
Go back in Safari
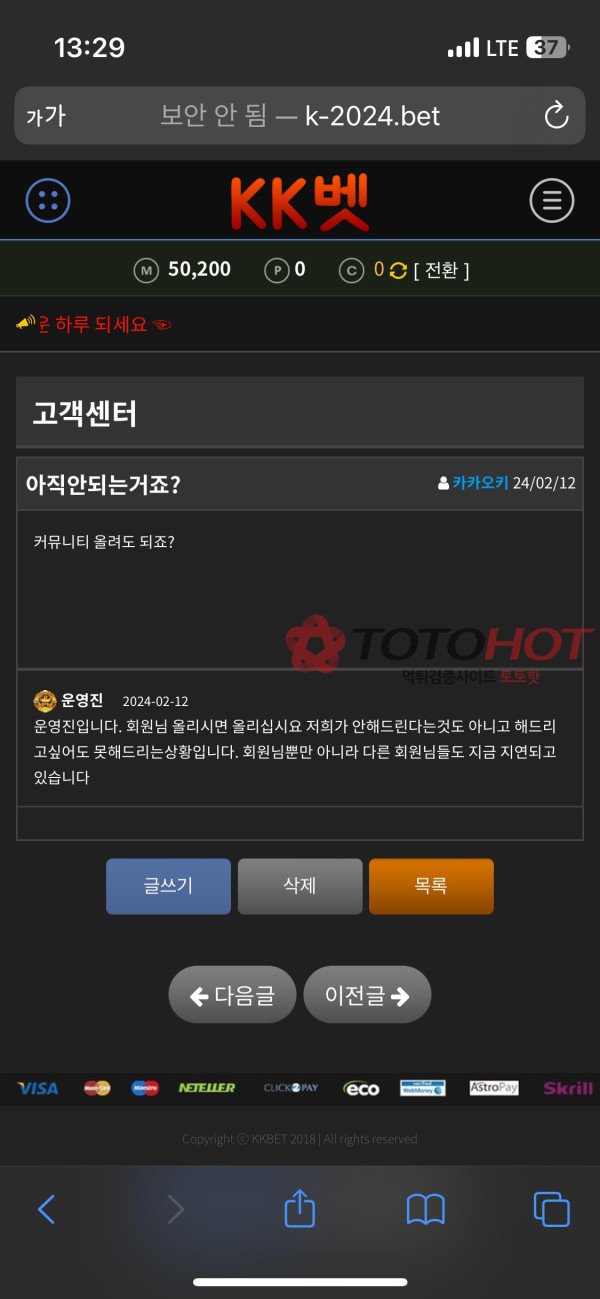click(46, 1209)
